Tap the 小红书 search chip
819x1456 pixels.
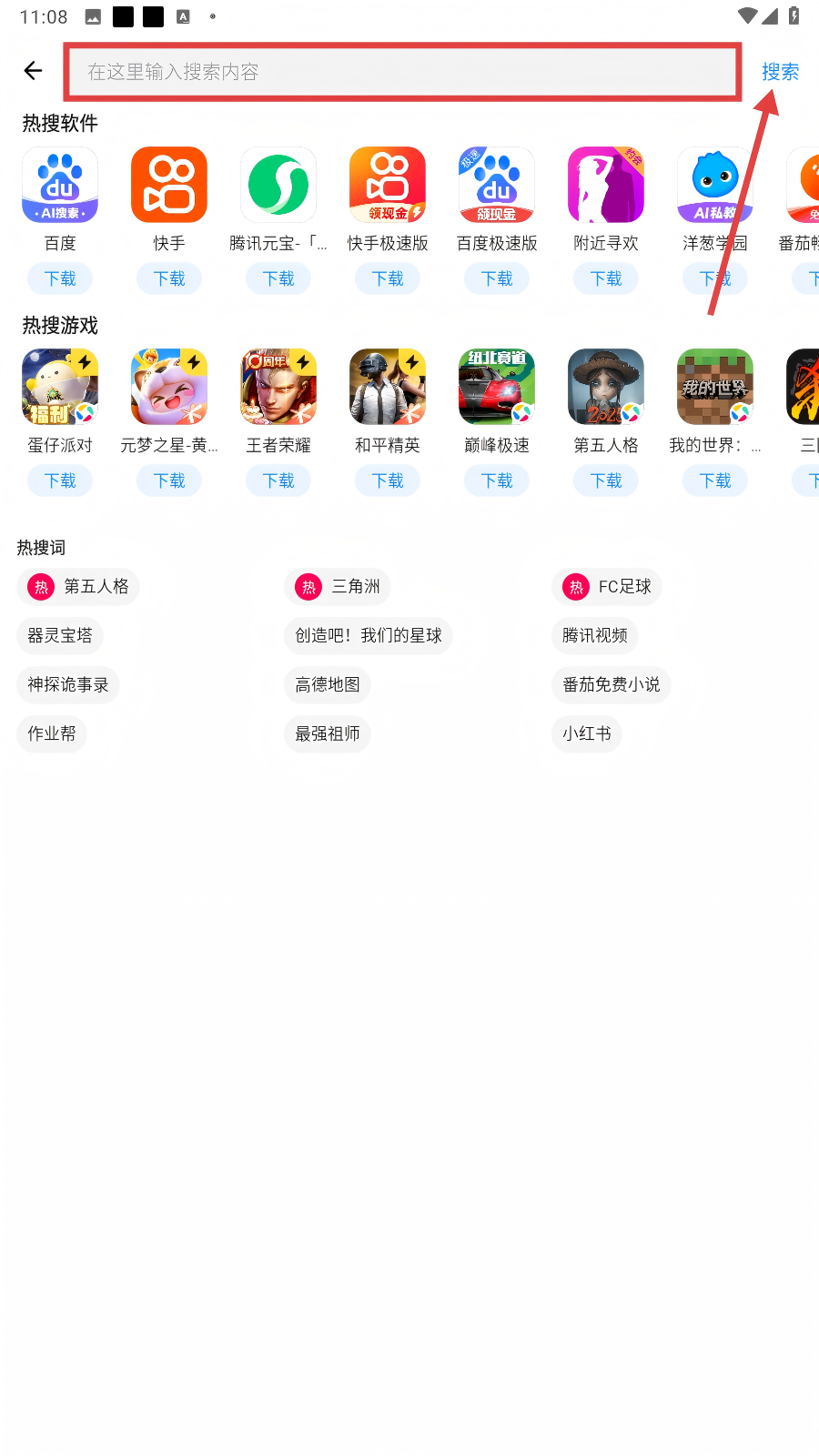click(587, 733)
